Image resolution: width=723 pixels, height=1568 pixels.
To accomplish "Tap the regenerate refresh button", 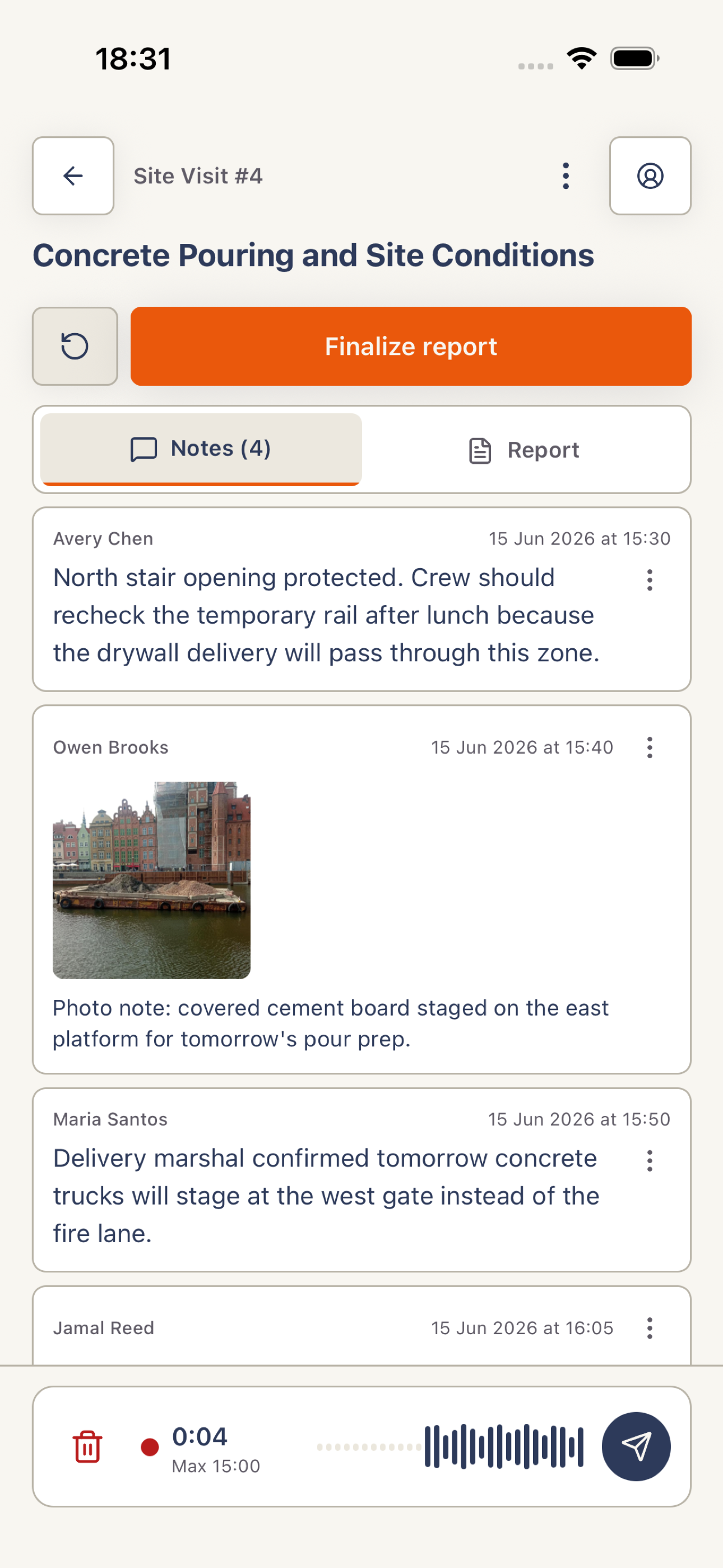I will (75, 347).
